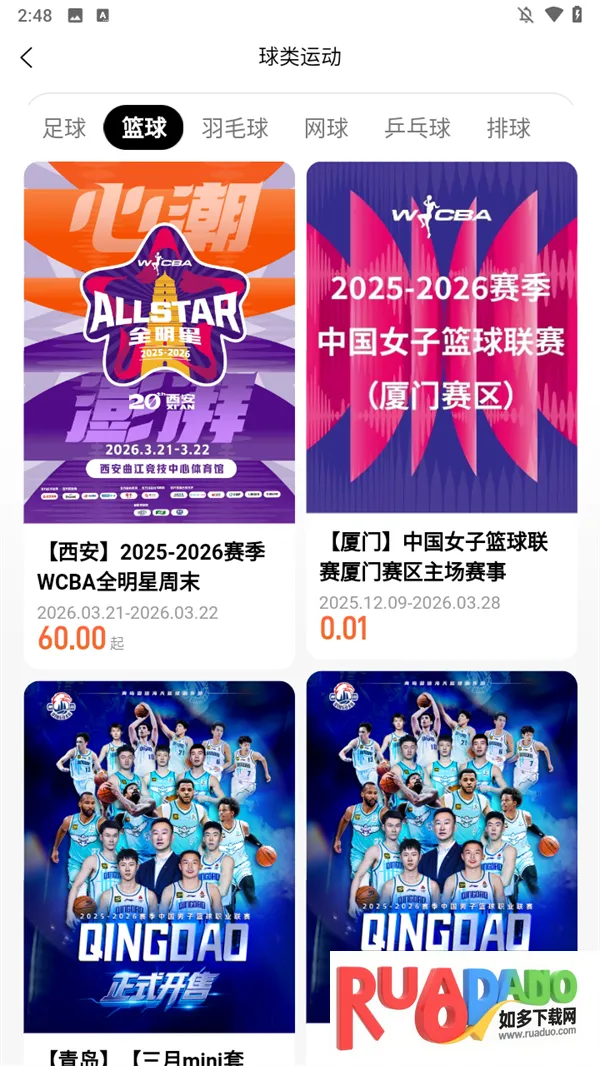The height and width of the screenshot is (1066, 600).
Task: Open the 西安 WCBA全明星周末 event card
Action: click(159, 400)
